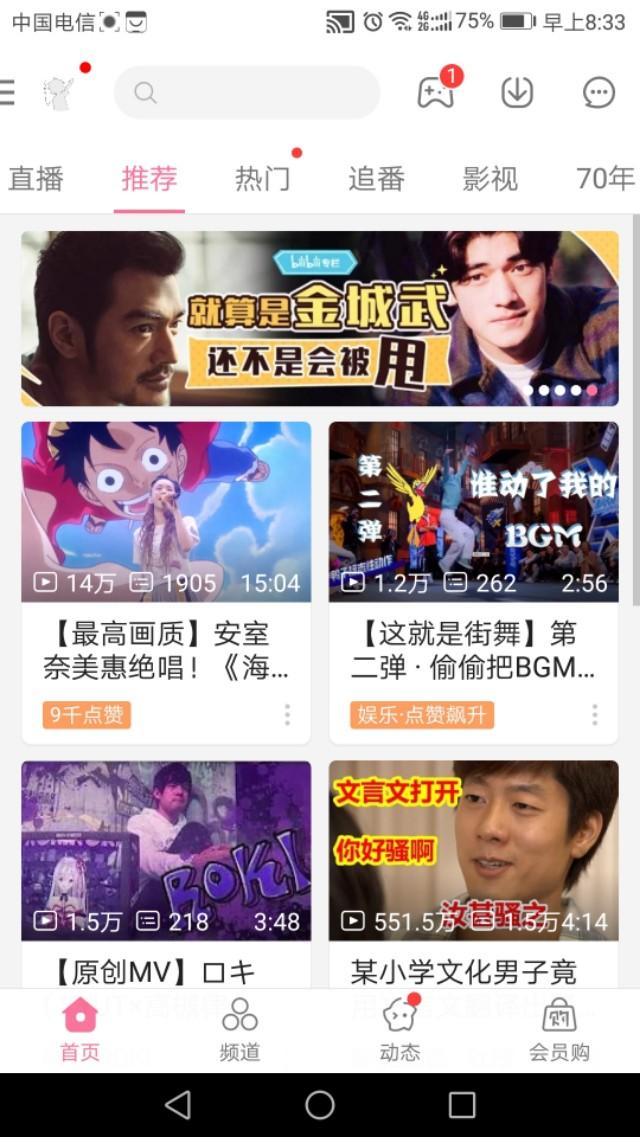Switch to the 影视 tab
The width and height of the screenshot is (640, 1137).
tap(490, 179)
